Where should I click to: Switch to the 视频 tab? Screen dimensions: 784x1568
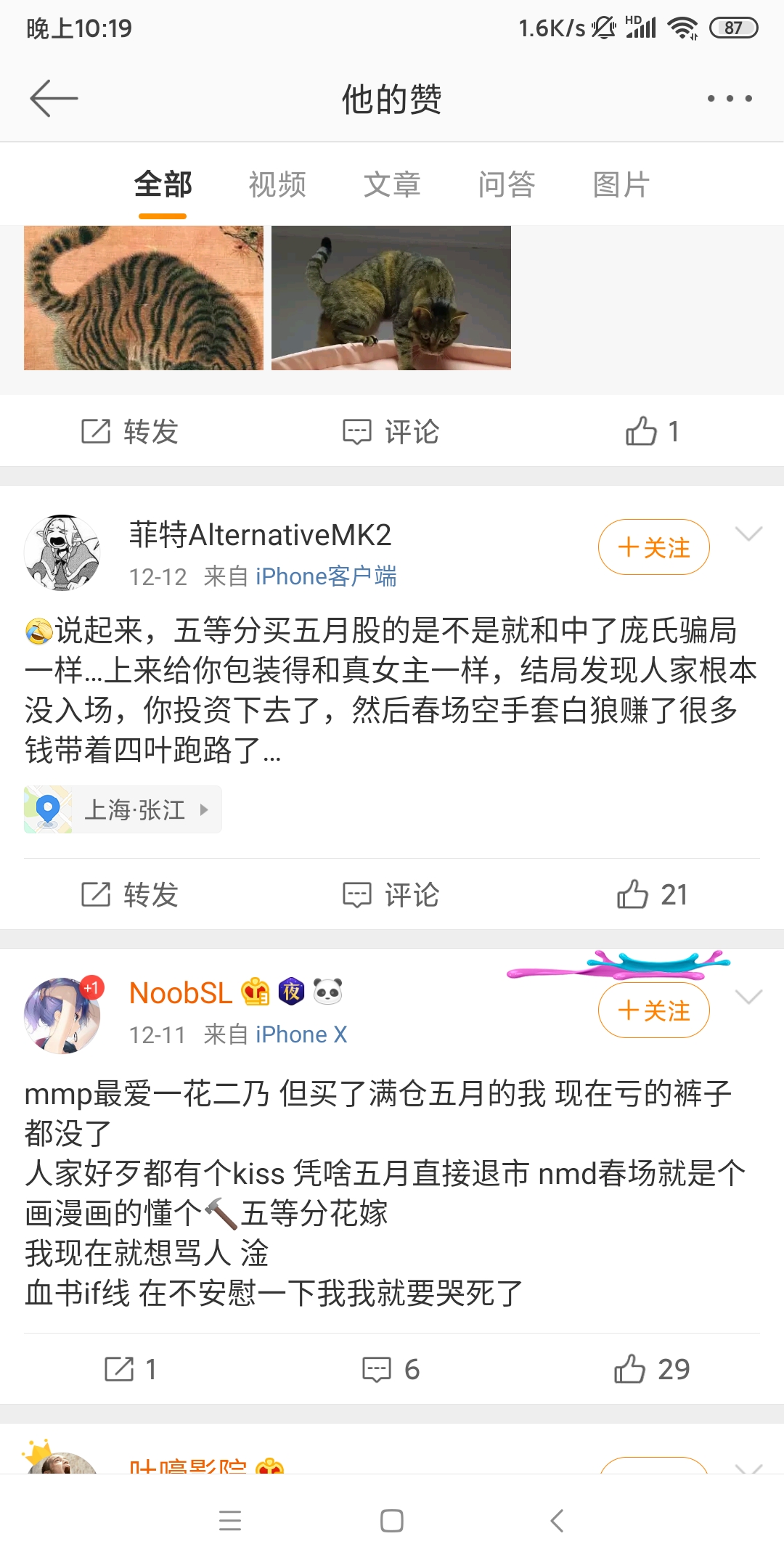click(277, 184)
